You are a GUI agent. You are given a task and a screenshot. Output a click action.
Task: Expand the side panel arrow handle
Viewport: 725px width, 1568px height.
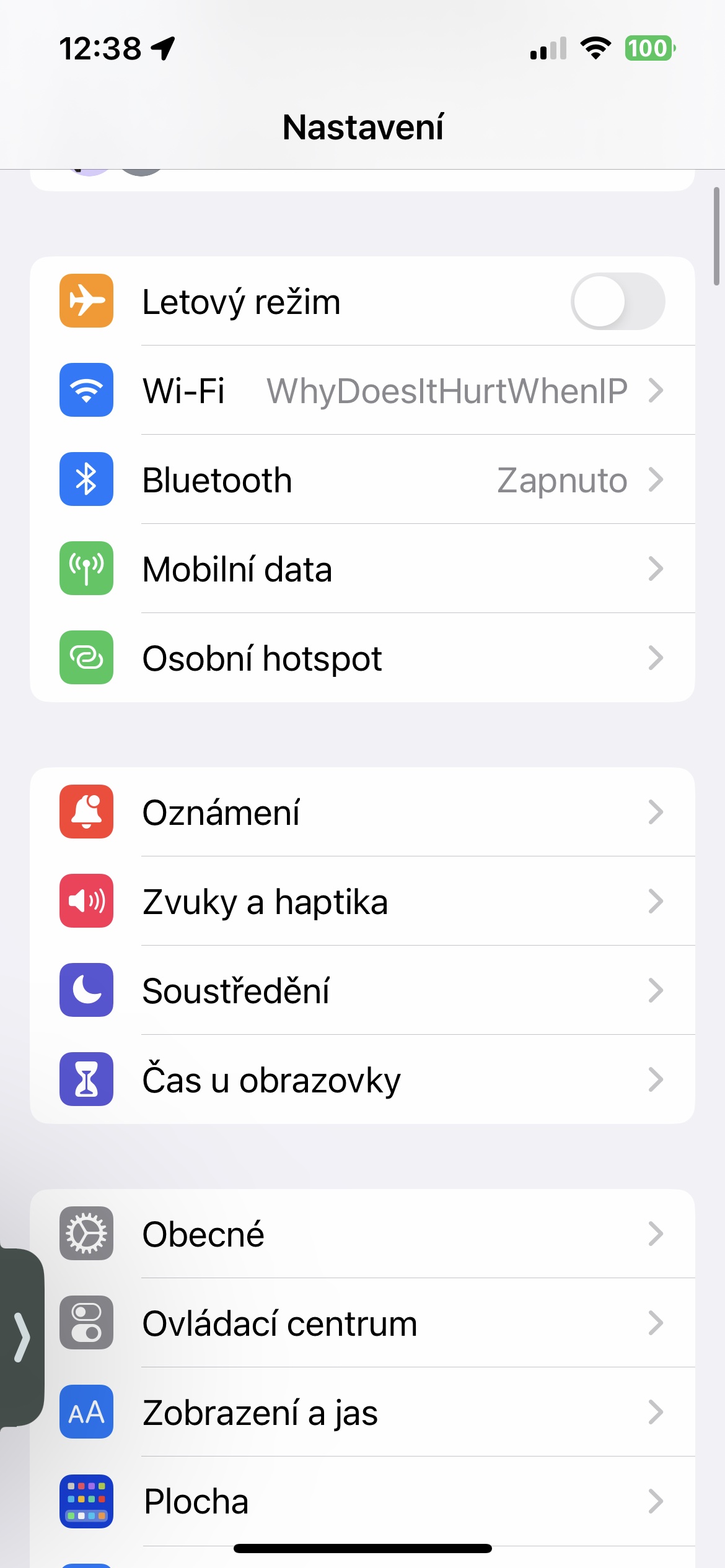pos(22,1336)
